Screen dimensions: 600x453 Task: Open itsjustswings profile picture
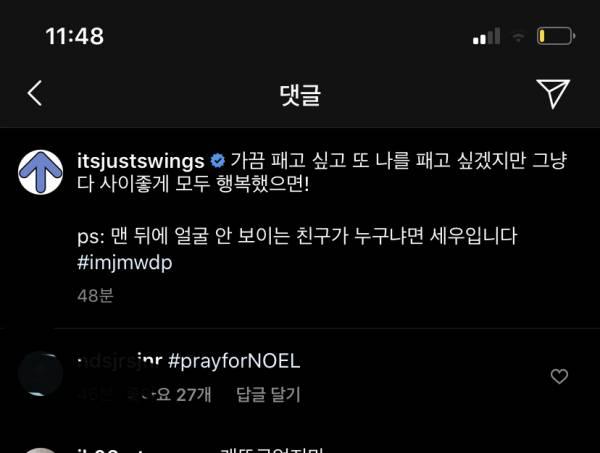pyautogui.click(x=41, y=172)
